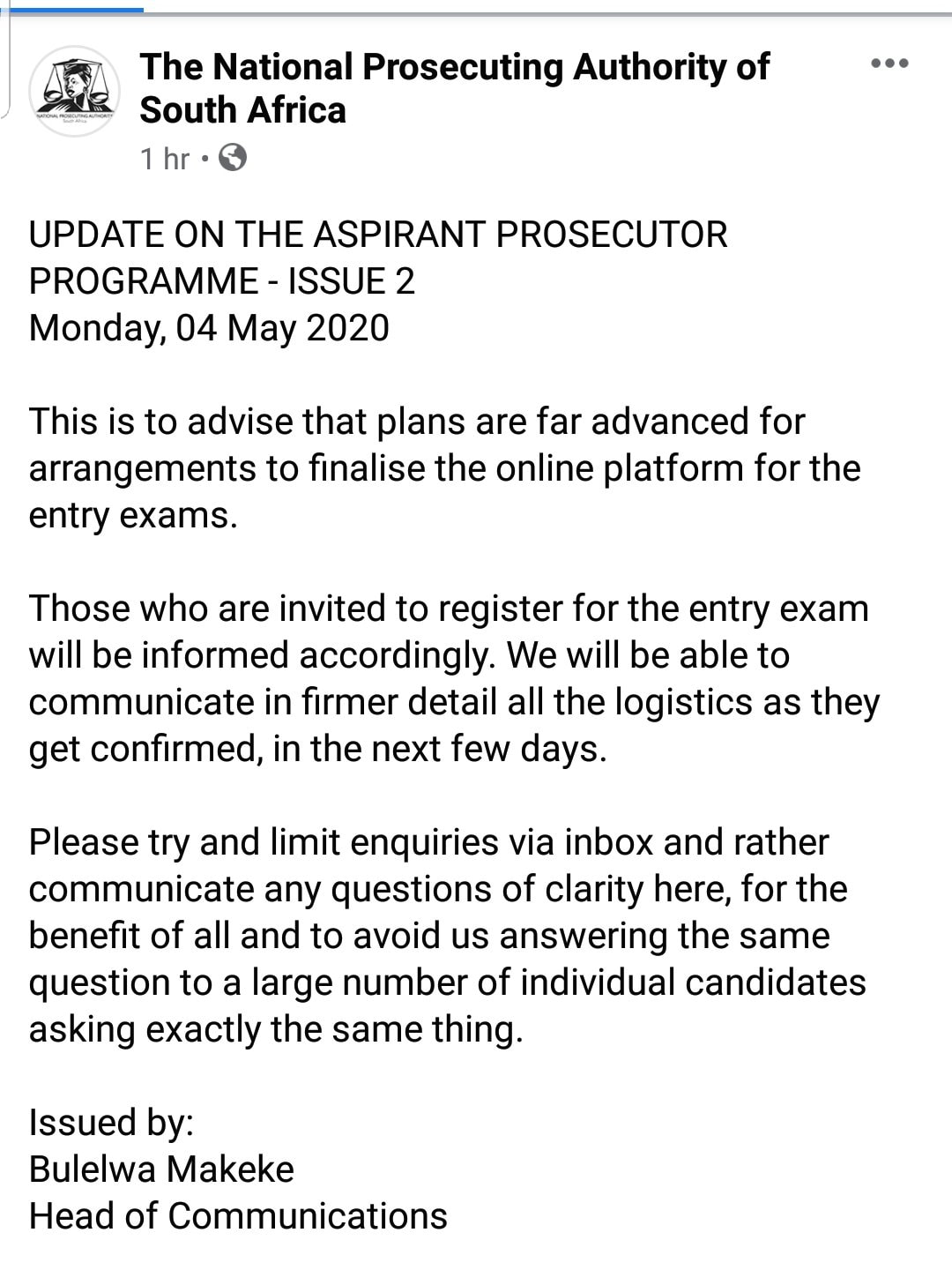Open the National Prosecuting Authority profile picture
Image resolution: width=952 pixels, height=1270 pixels.
tap(74, 91)
